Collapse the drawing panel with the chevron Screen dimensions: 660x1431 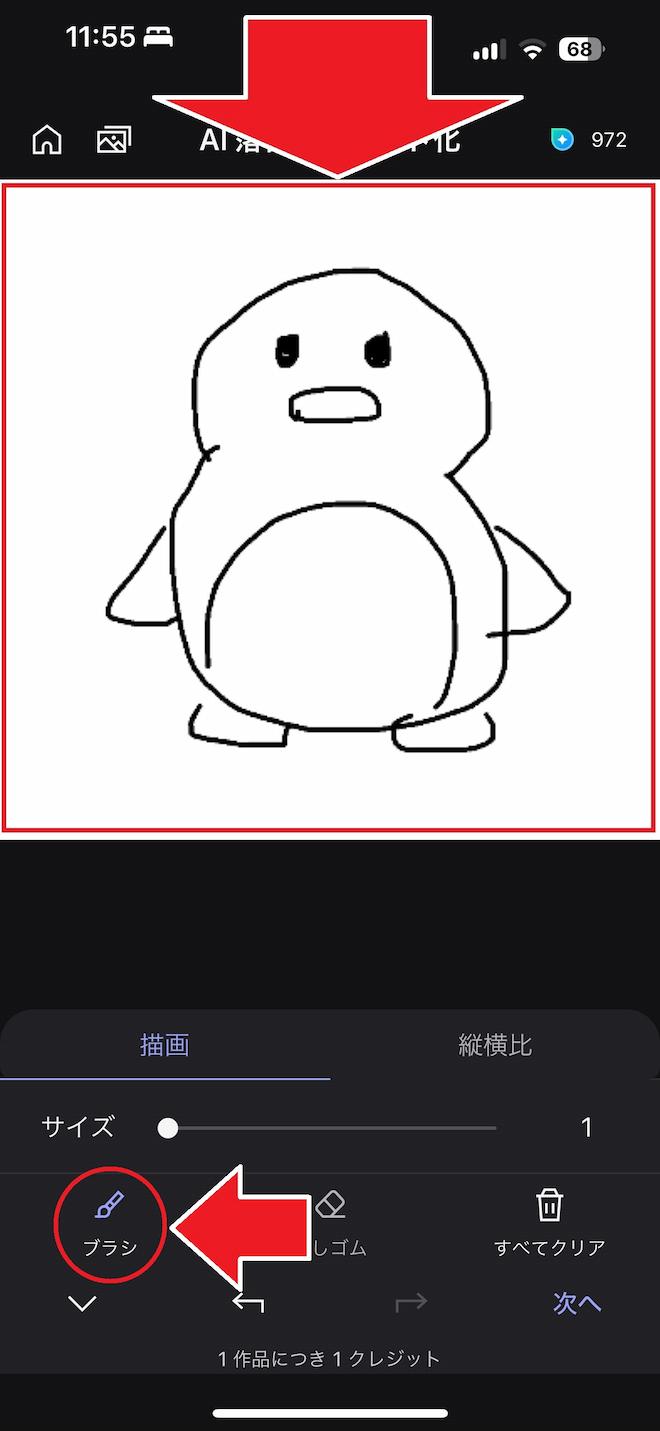tap(82, 1303)
